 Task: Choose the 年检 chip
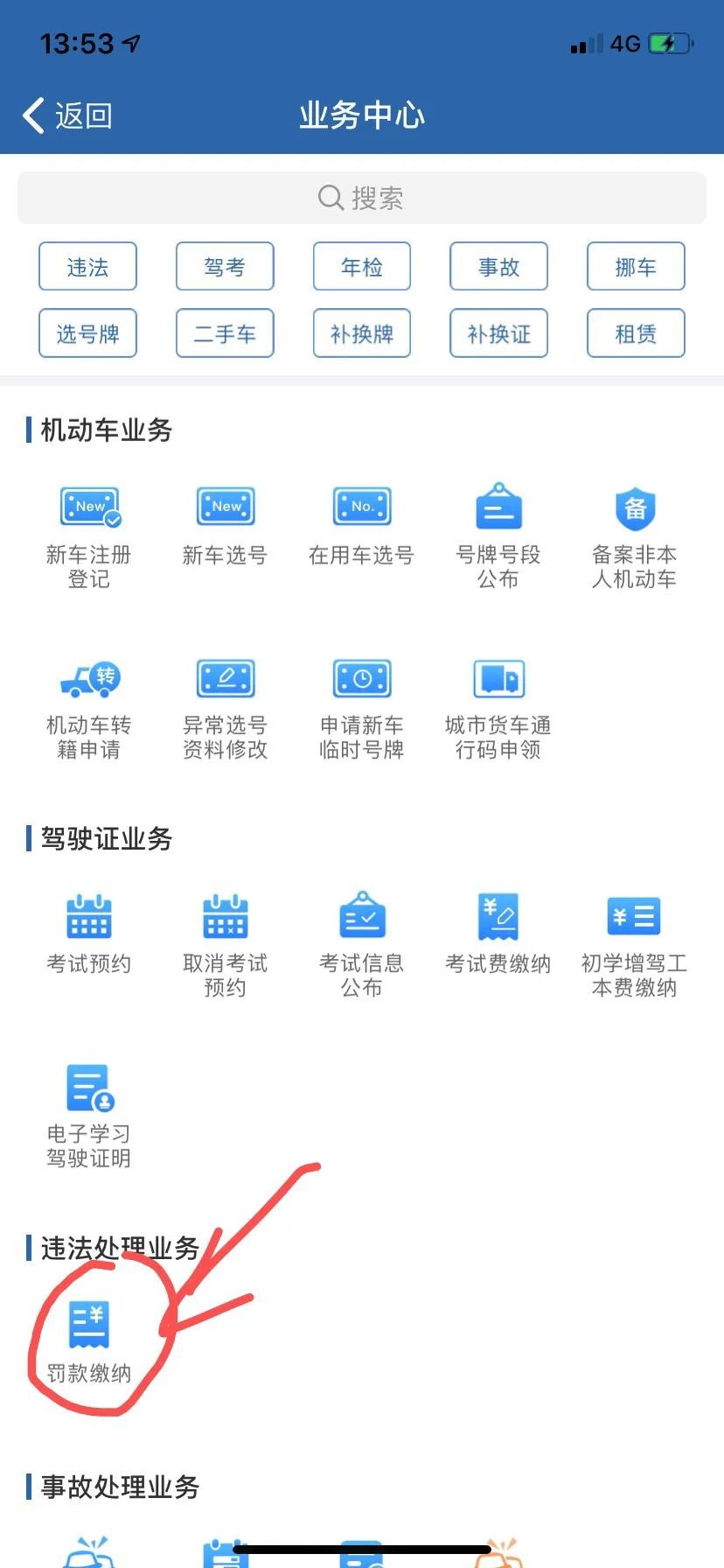362,267
